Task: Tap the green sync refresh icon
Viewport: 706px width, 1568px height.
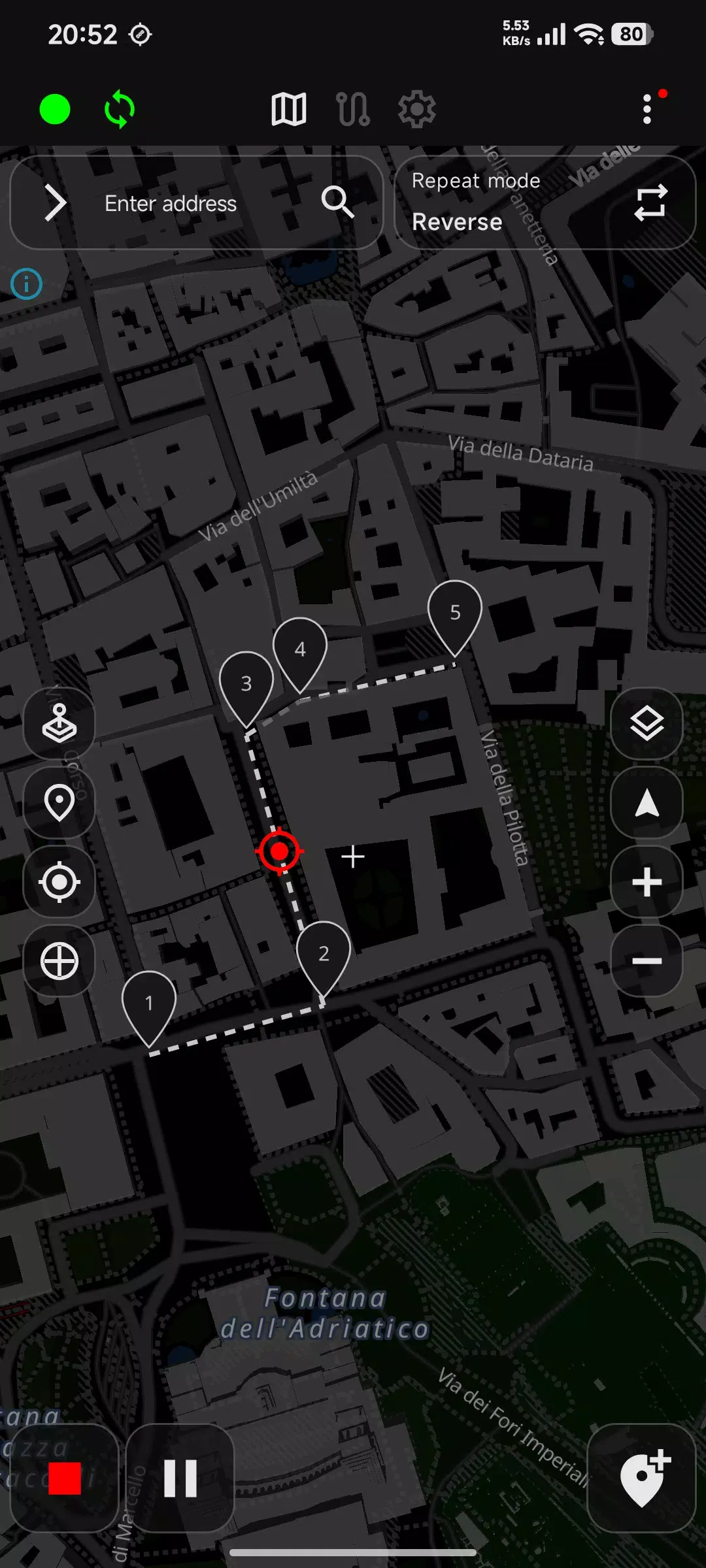Action: click(x=118, y=109)
